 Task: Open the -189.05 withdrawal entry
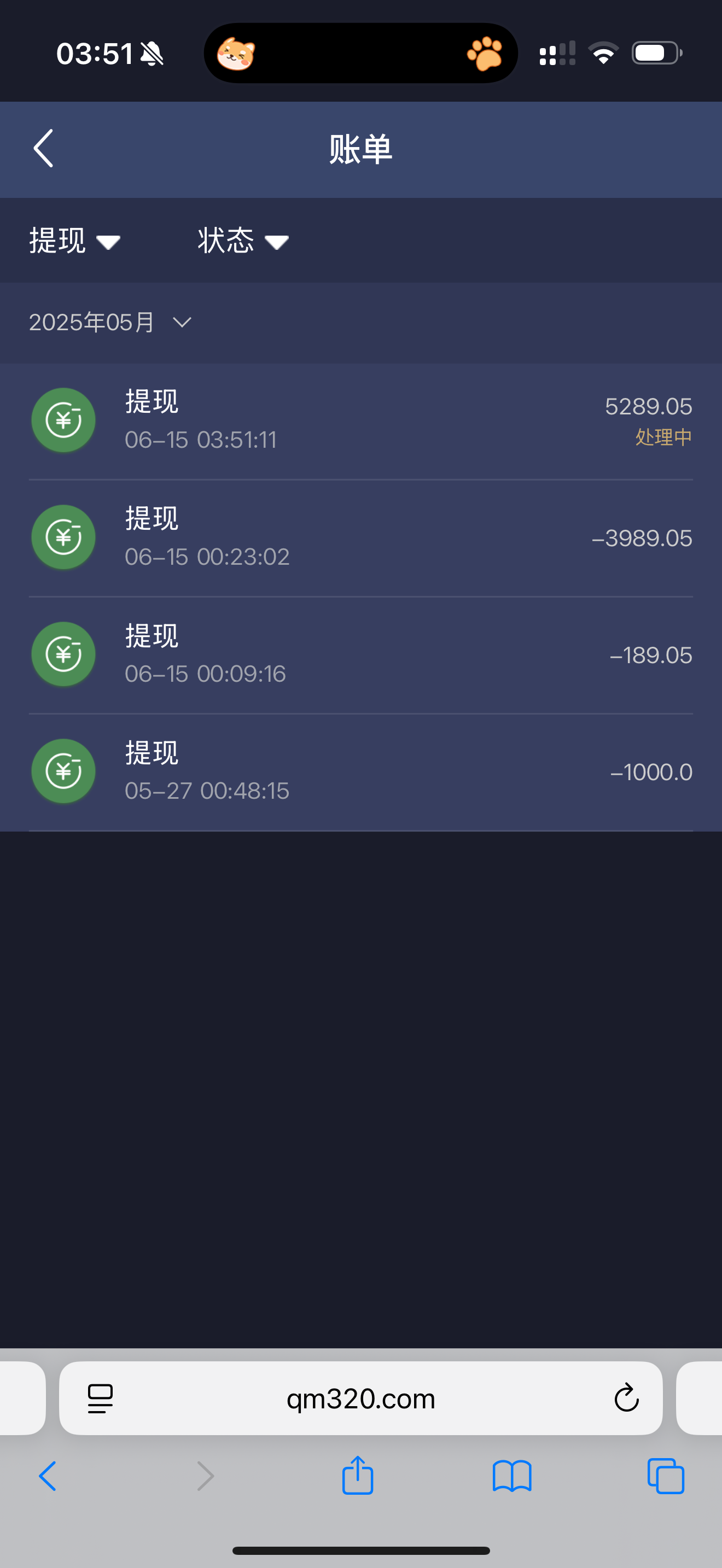(360, 654)
